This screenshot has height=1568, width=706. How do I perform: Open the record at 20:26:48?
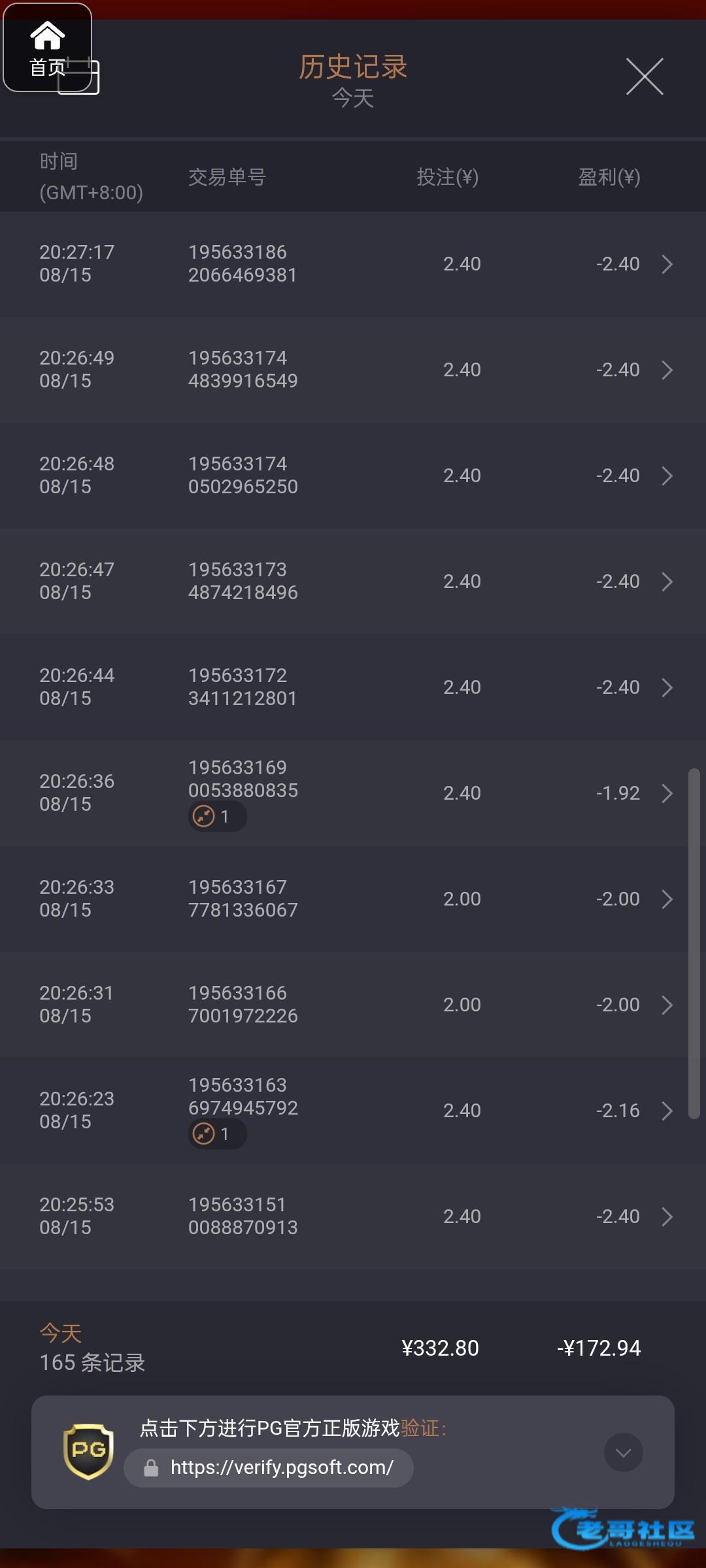tap(353, 476)
